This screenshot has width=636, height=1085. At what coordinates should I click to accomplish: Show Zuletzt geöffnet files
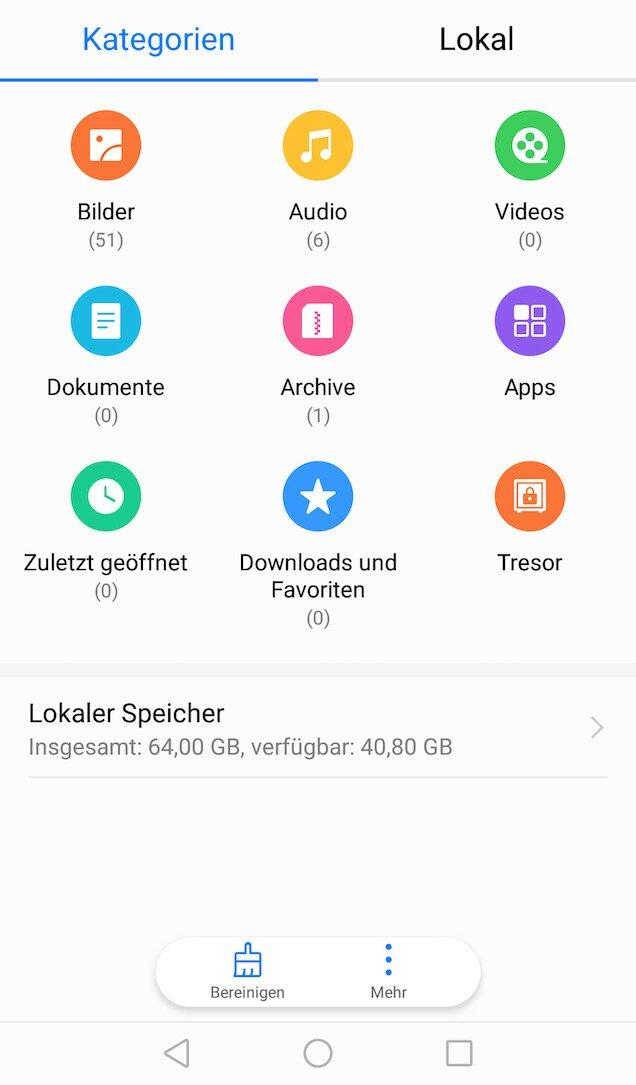(x=106, y=497)
